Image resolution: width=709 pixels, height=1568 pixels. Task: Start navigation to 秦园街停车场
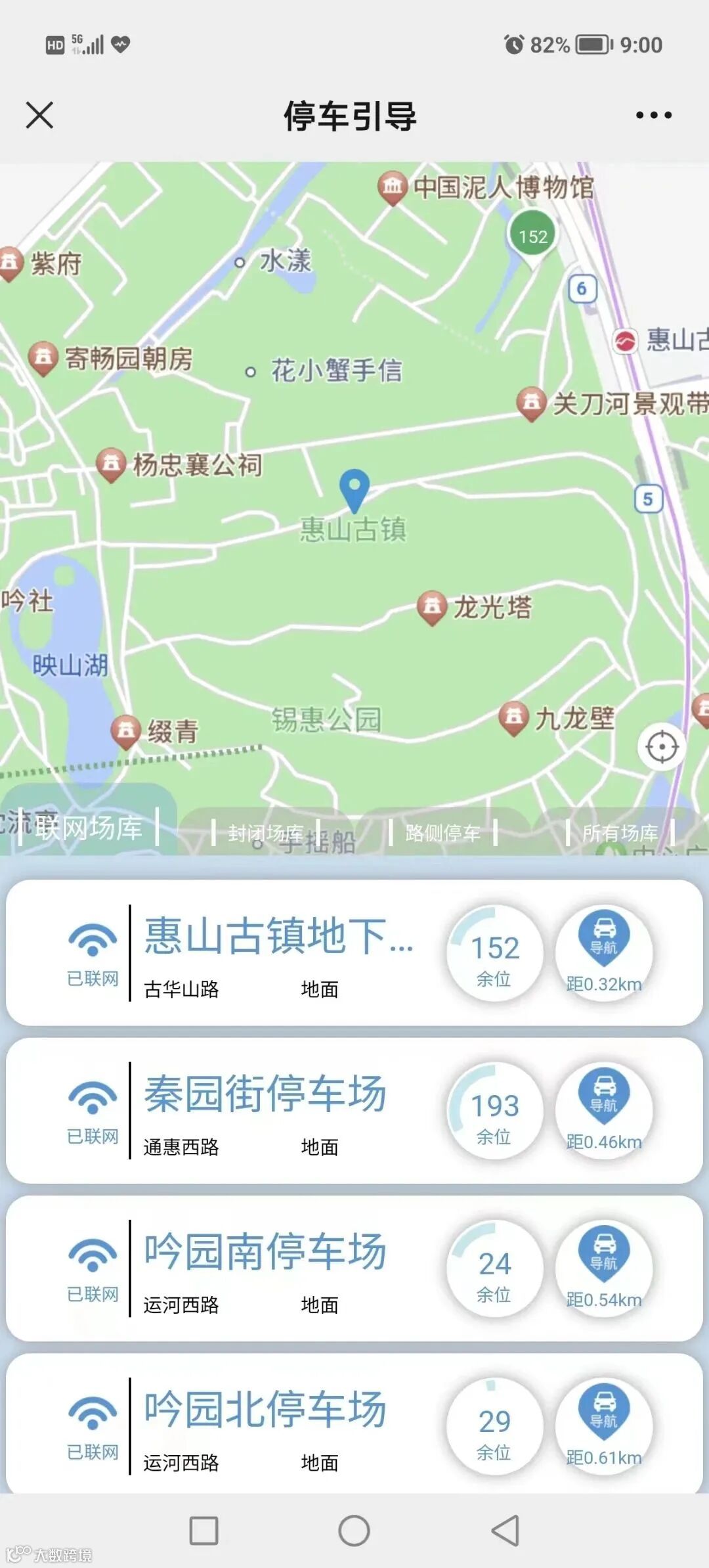604,1110
